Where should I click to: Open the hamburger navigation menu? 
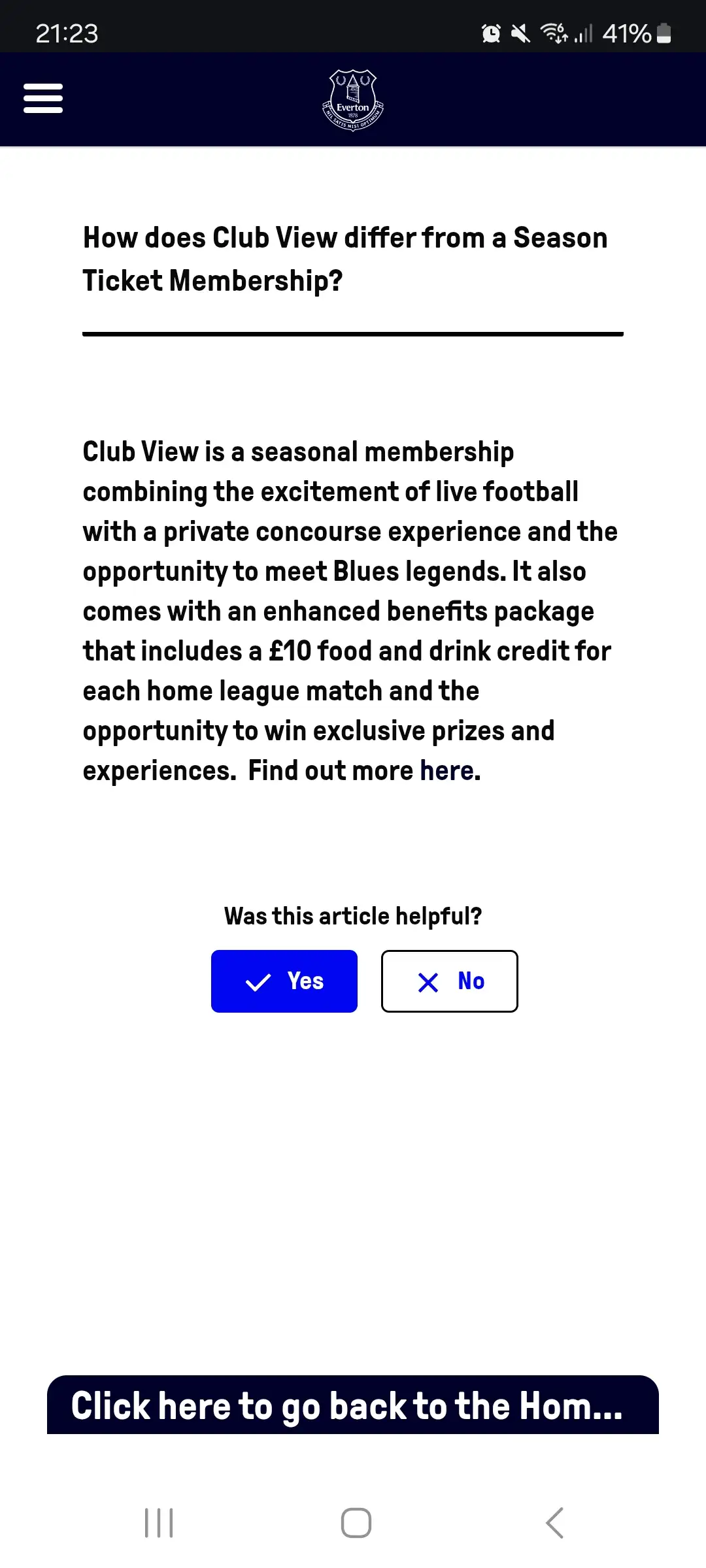[43, 99]
